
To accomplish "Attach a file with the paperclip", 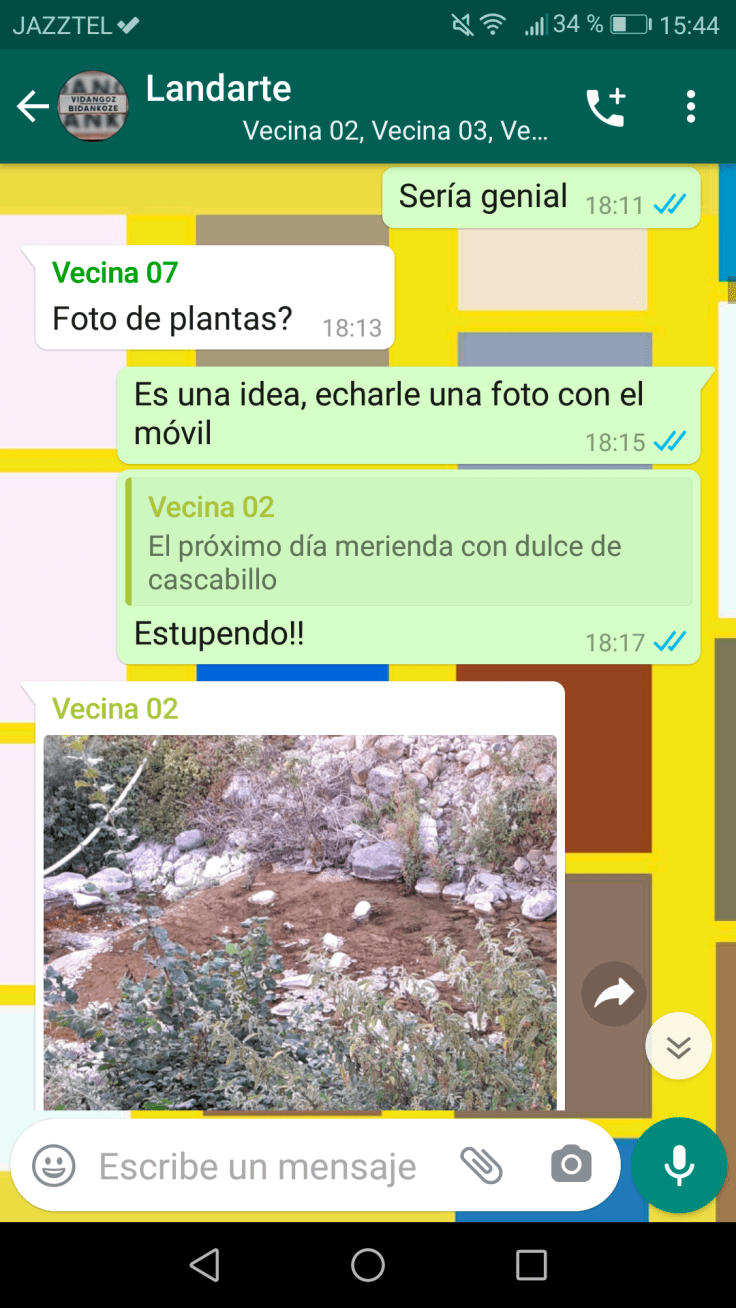I will (x=481, y=1166).
